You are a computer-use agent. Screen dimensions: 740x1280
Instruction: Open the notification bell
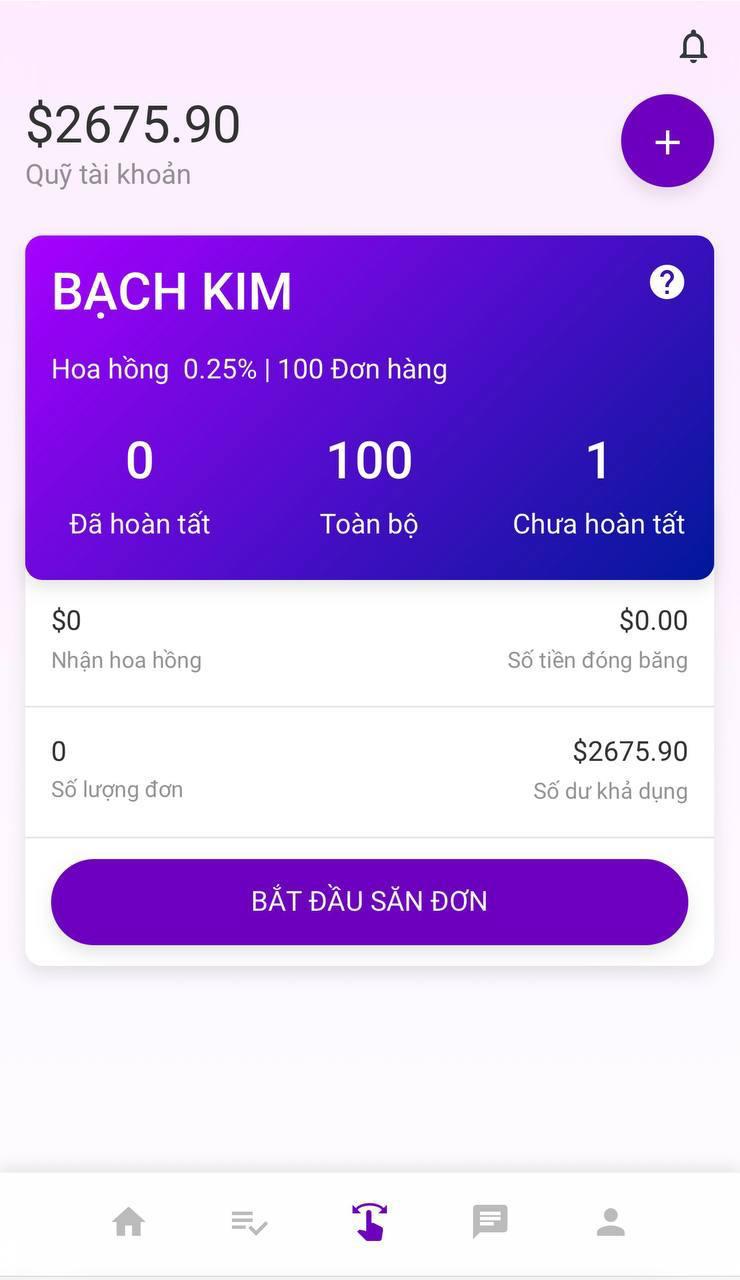click(692, 47)
